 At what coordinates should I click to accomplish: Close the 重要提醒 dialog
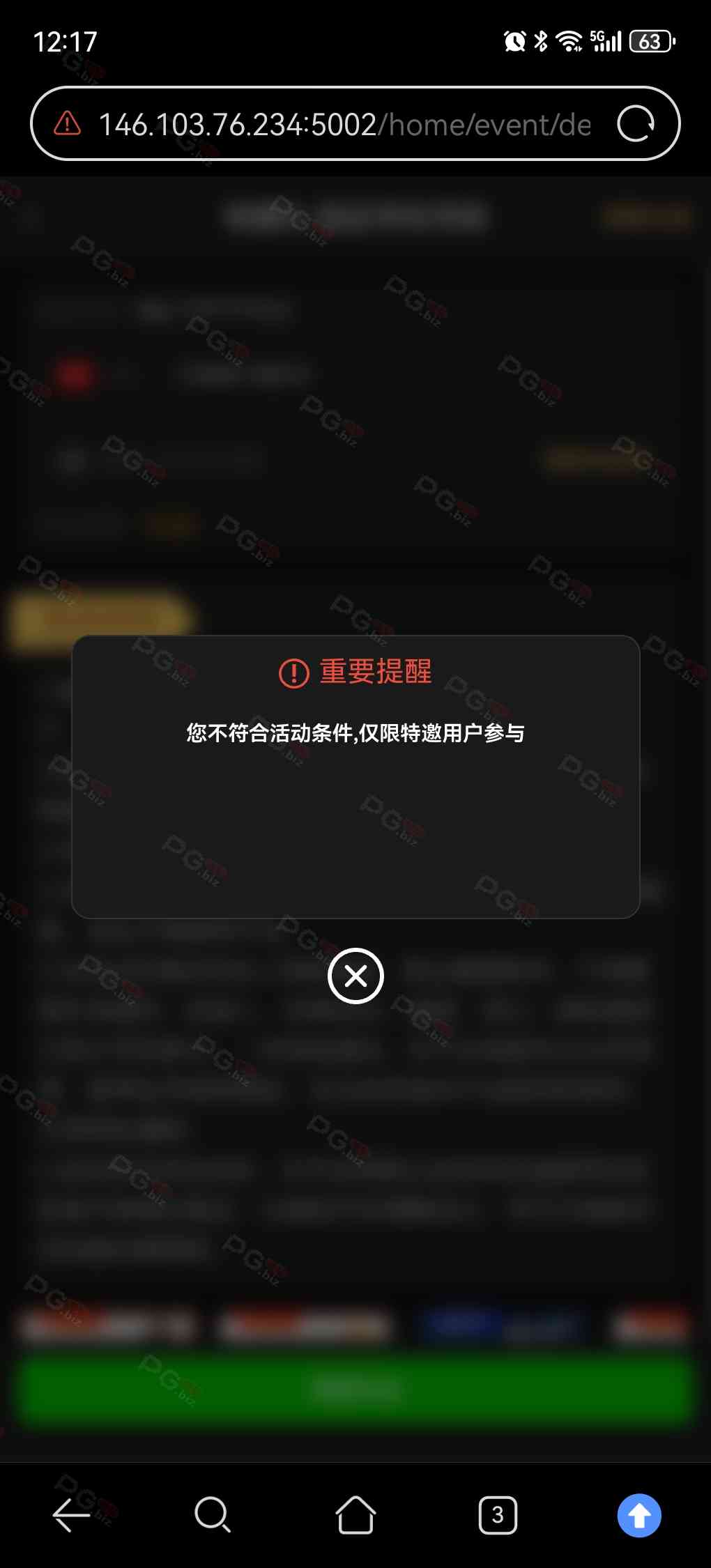(355, 976)
